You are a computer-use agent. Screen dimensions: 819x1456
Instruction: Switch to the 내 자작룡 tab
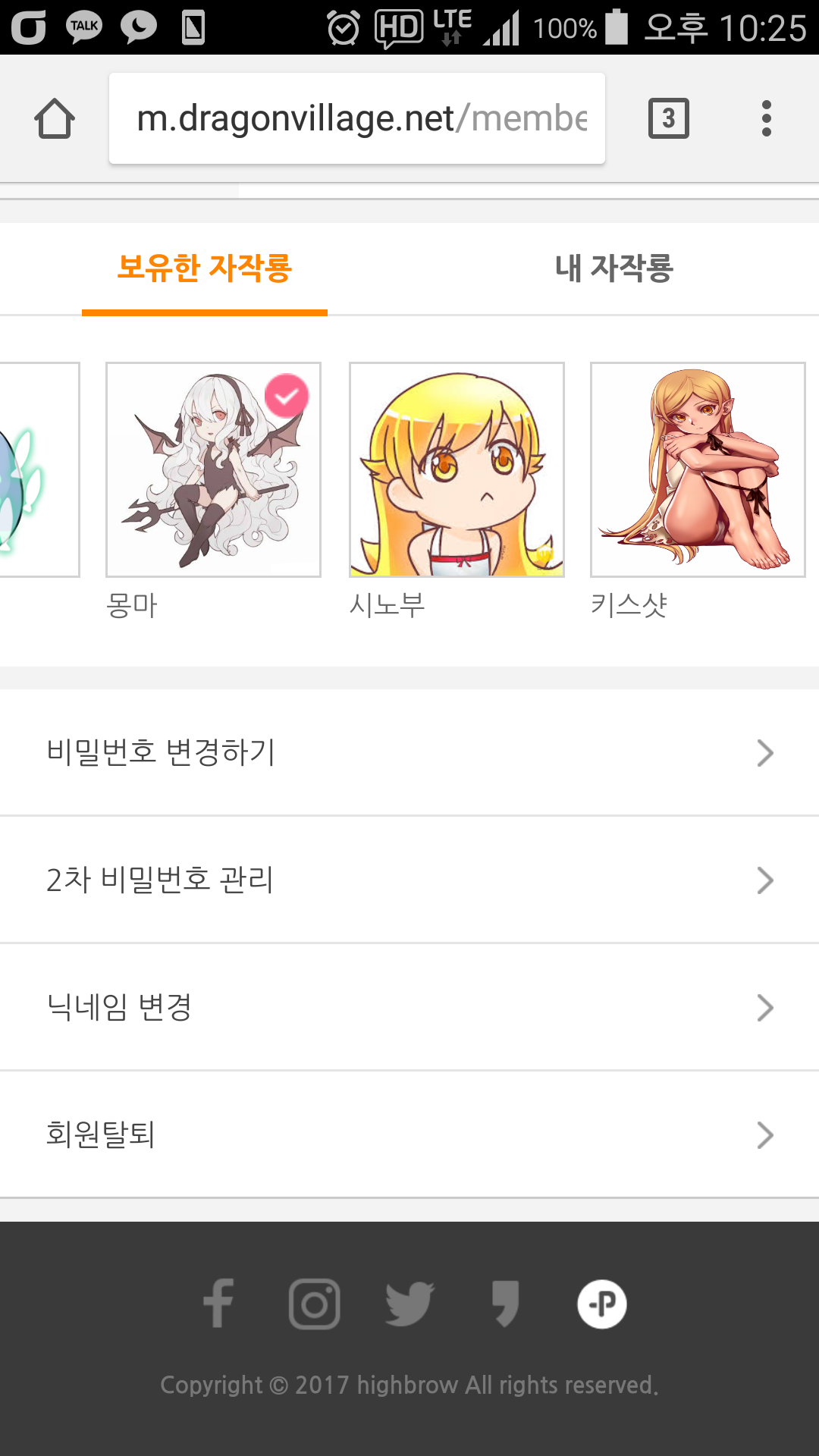coord(613,268)
